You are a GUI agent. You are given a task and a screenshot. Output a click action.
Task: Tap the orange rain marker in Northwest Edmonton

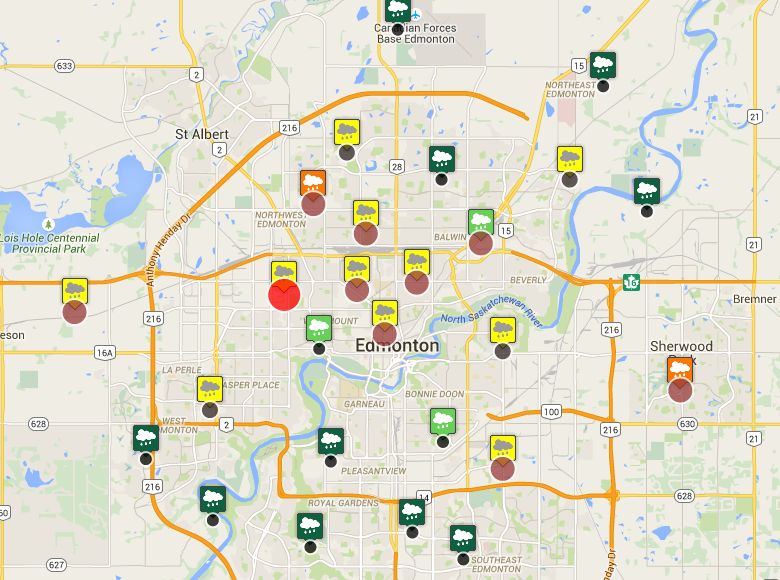tap(313, 184)
